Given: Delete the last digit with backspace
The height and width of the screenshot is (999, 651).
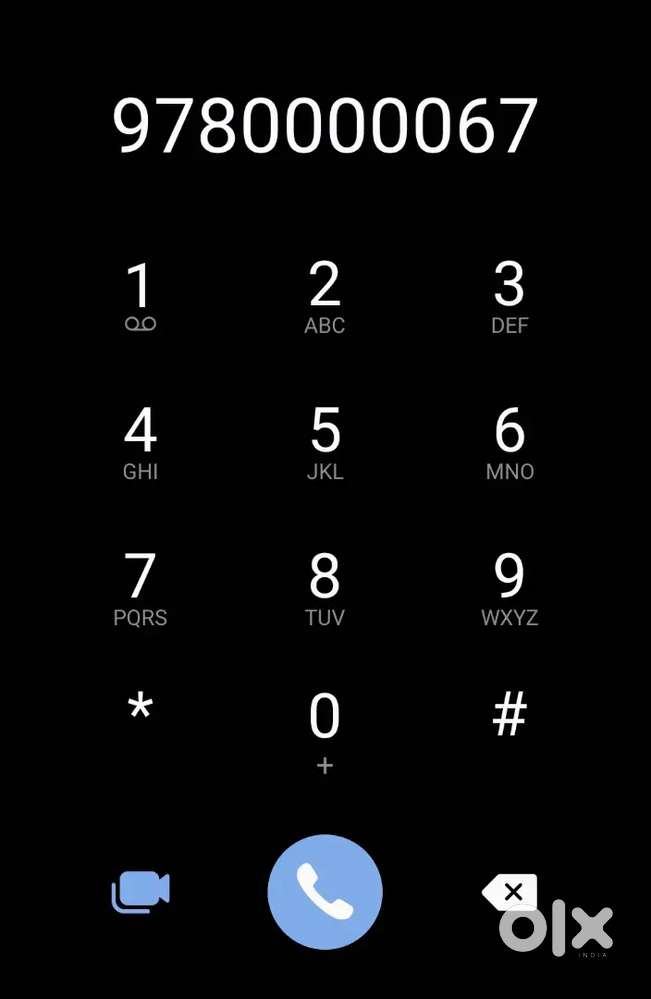Looking at the screenshot, I should (510, 891).
